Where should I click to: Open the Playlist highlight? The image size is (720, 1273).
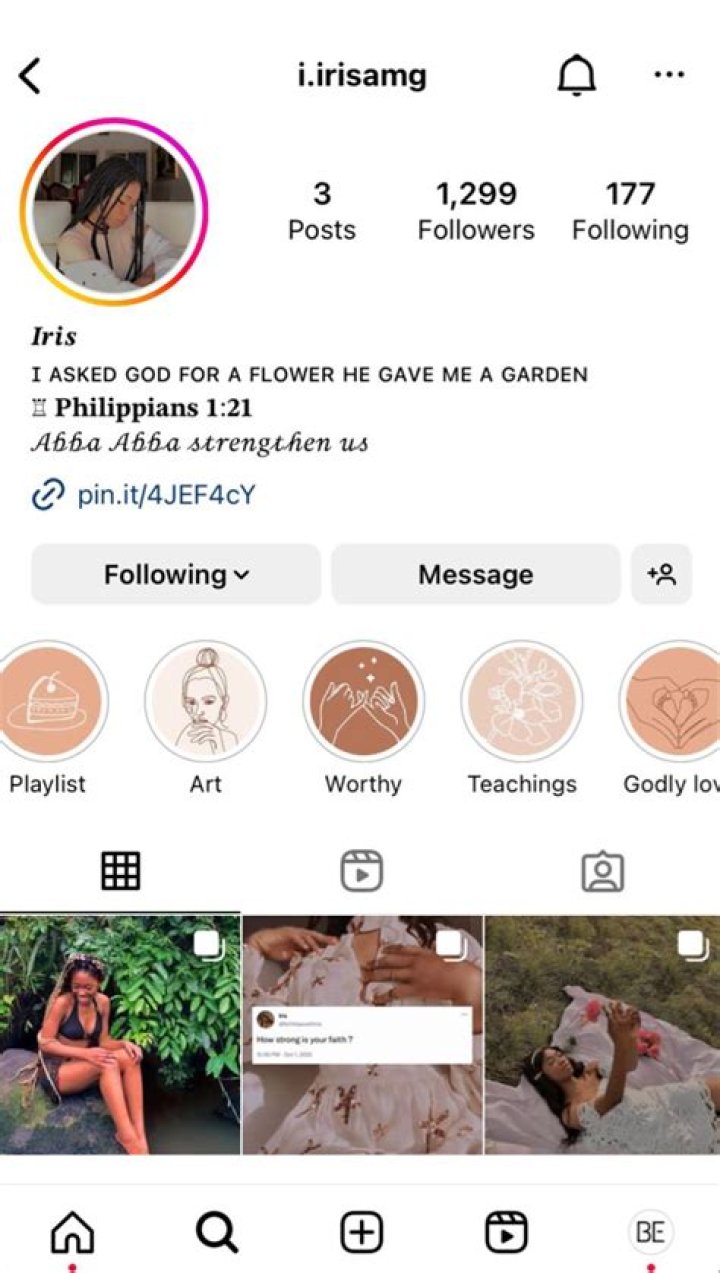[48, 701]
